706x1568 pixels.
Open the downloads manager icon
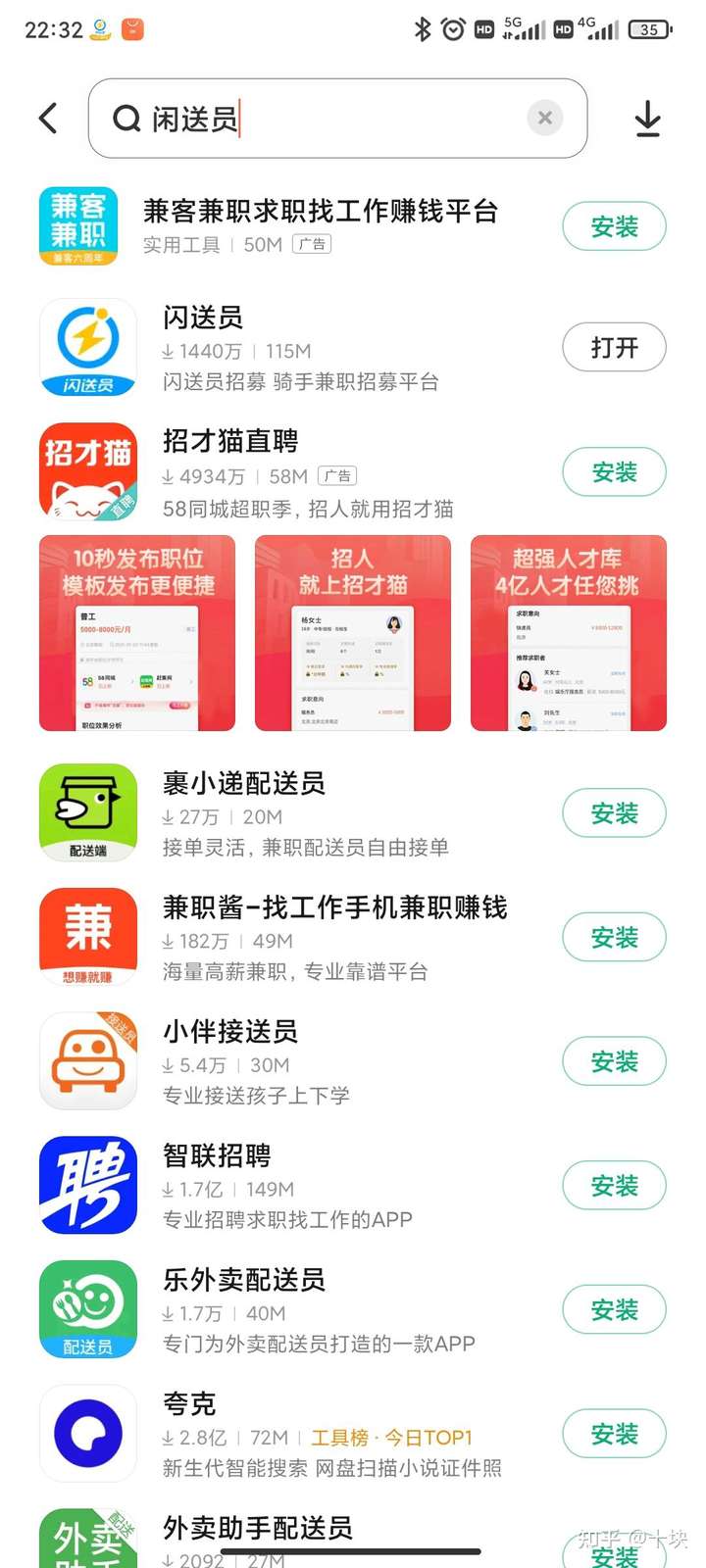647,119
